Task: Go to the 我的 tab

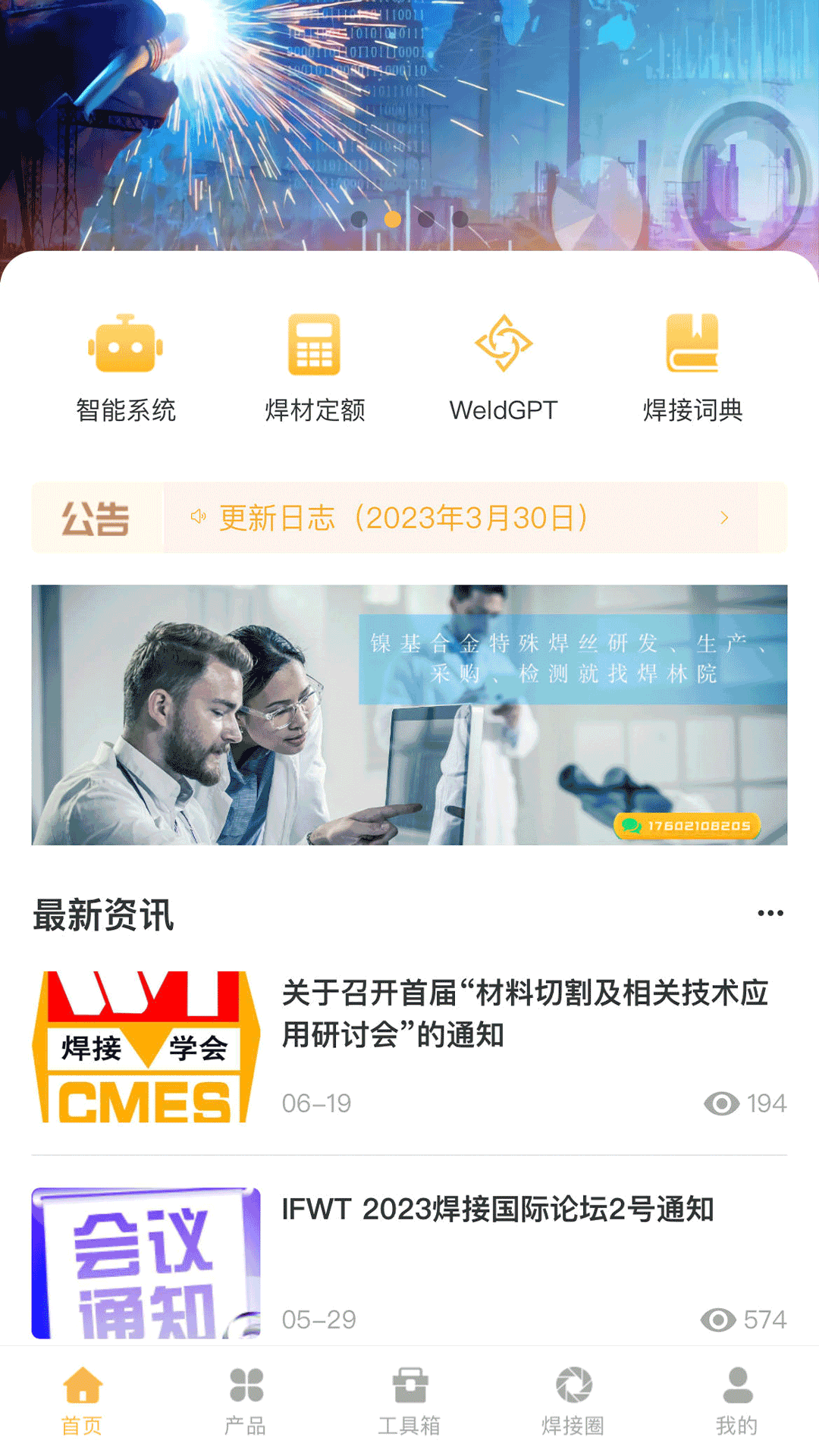Action: (x=737, y=1401)
